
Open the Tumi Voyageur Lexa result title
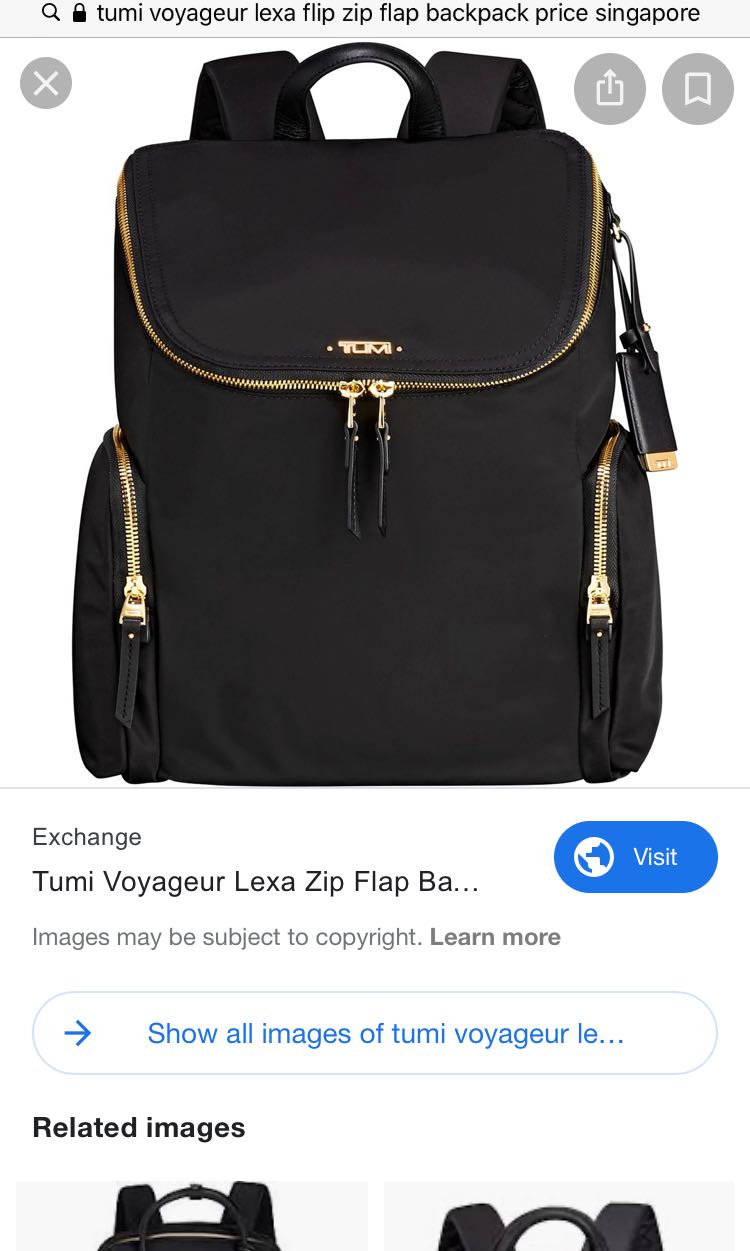pos(256,882)
